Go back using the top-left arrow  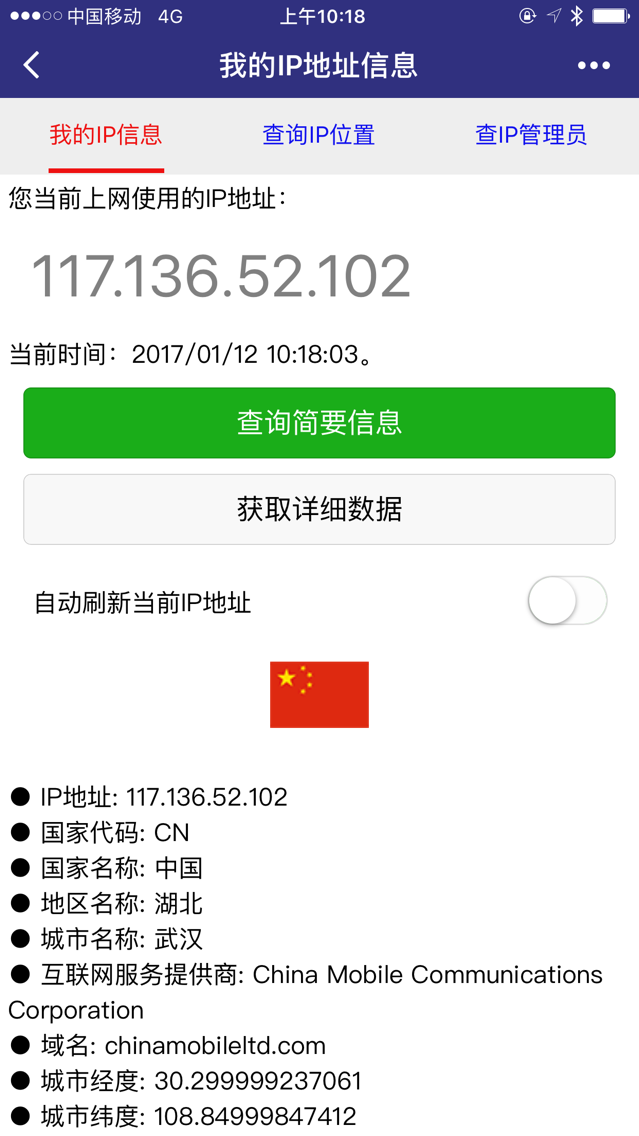coord(30,66)
